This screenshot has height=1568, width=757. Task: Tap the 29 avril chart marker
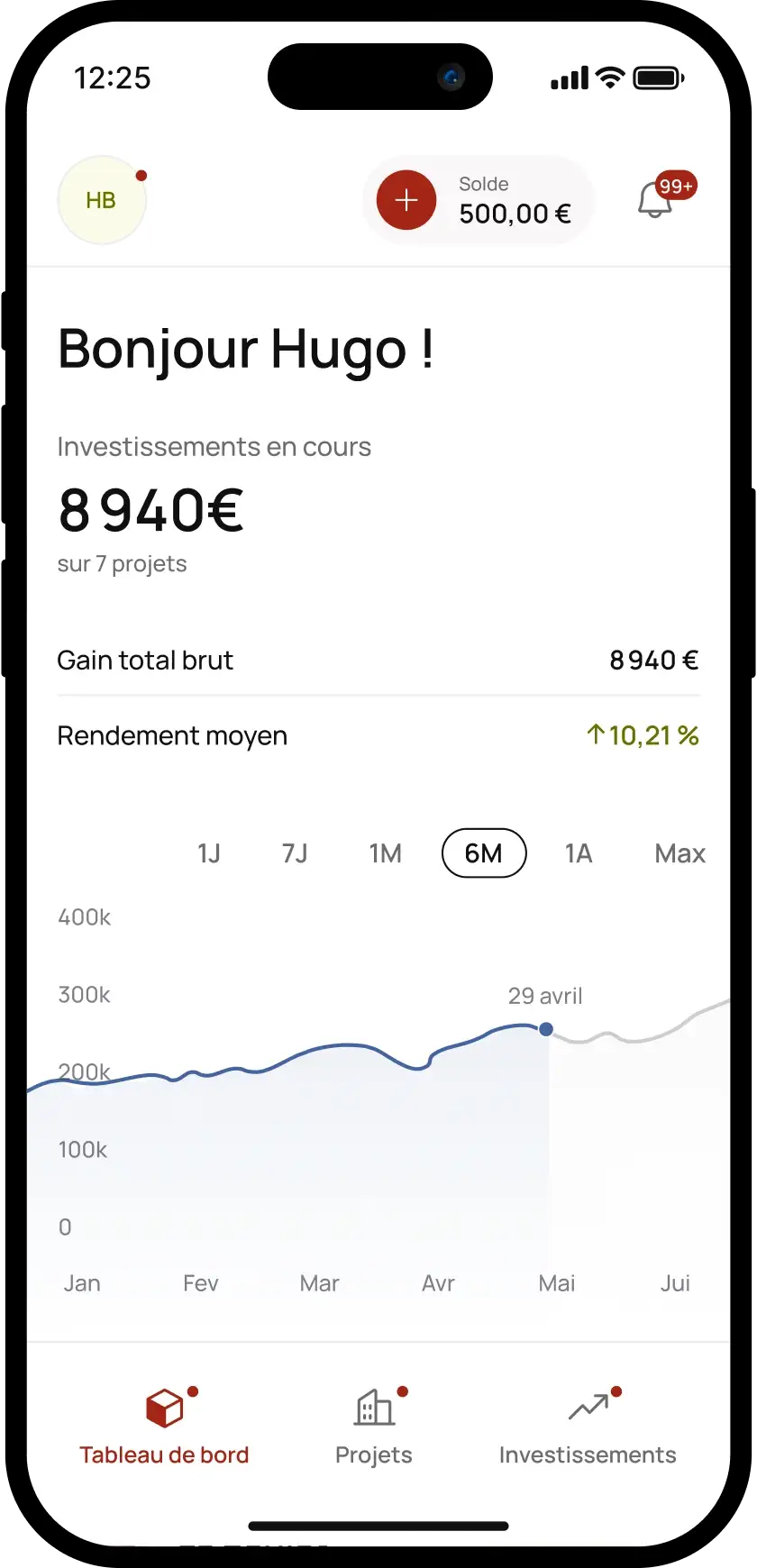[546, 1029]
